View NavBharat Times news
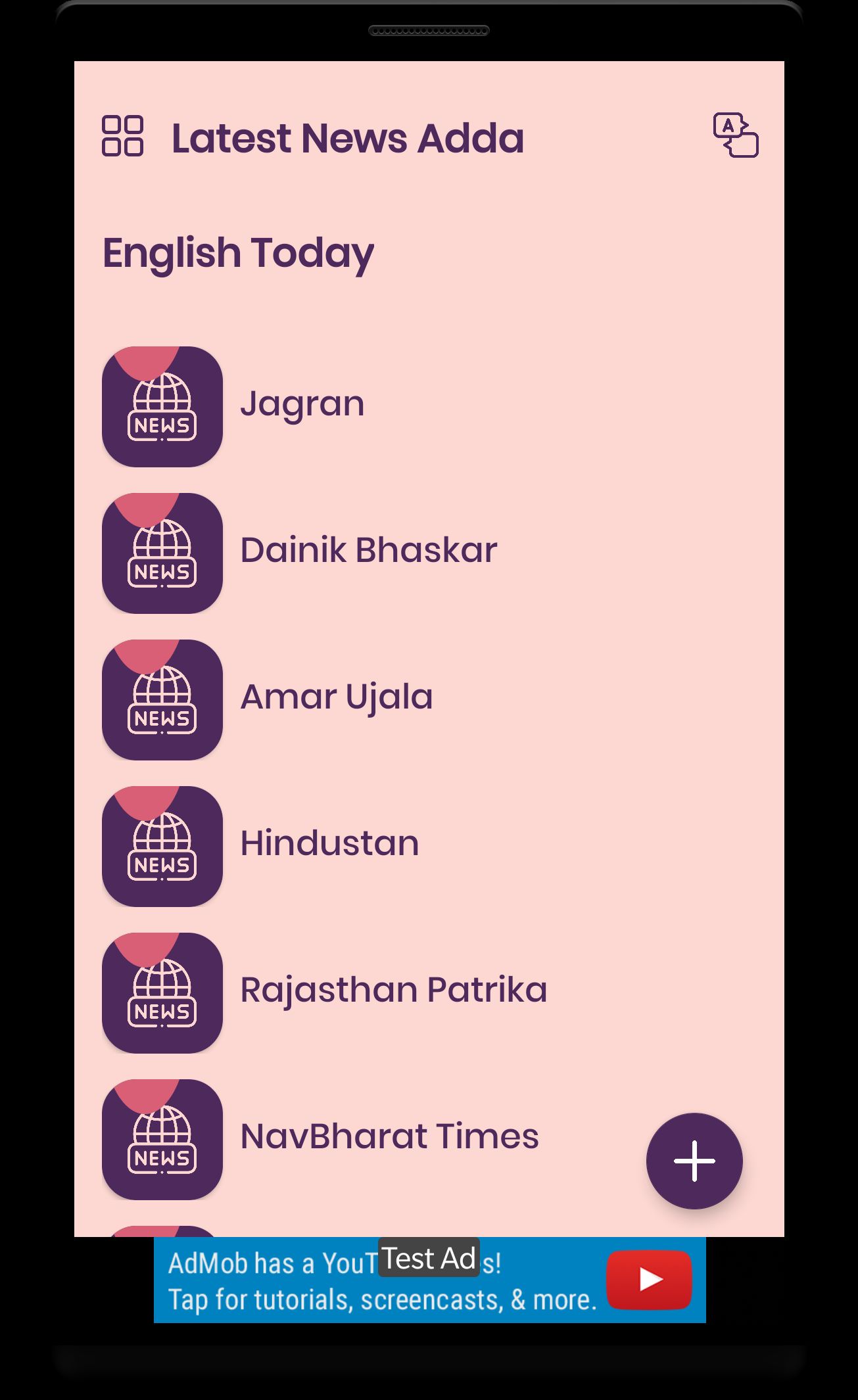The height and width of the screenshot is (1400, 858). tap(389, 1137)
